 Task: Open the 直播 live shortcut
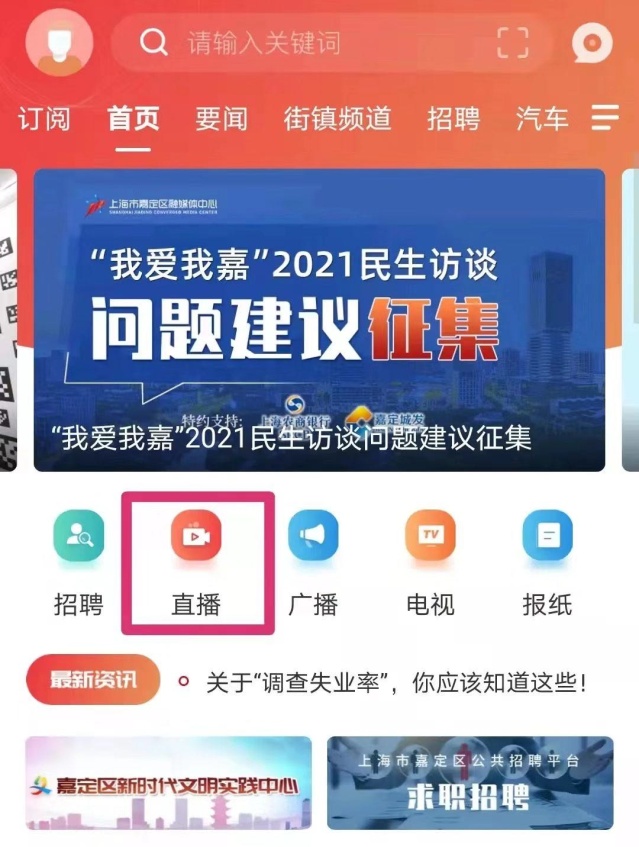196,562
